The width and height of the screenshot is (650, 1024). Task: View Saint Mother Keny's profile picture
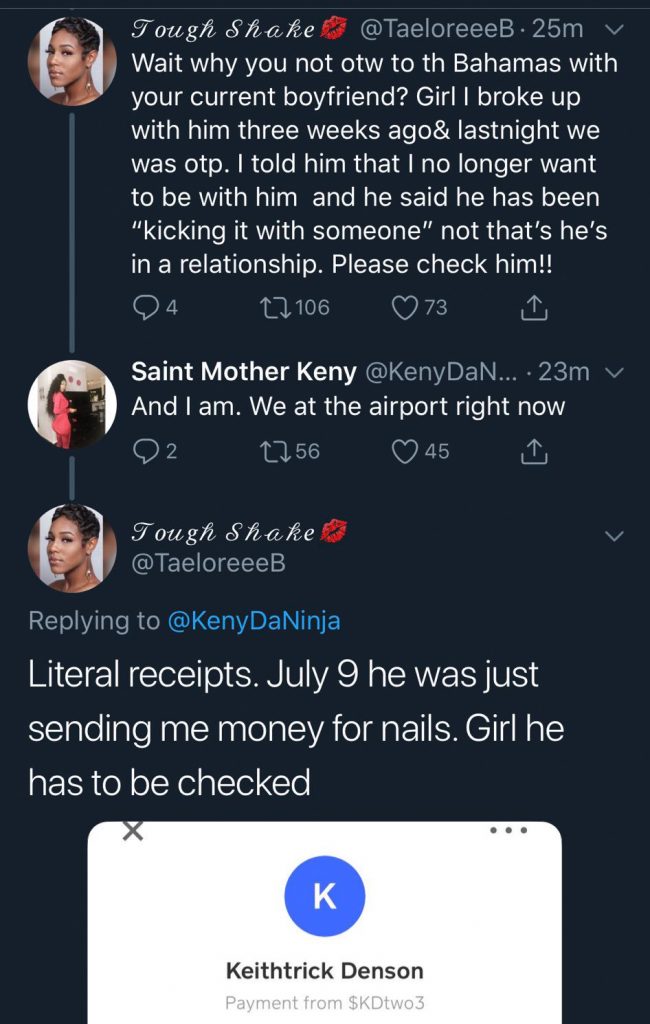pyautogui.click(x=72, y=404)
